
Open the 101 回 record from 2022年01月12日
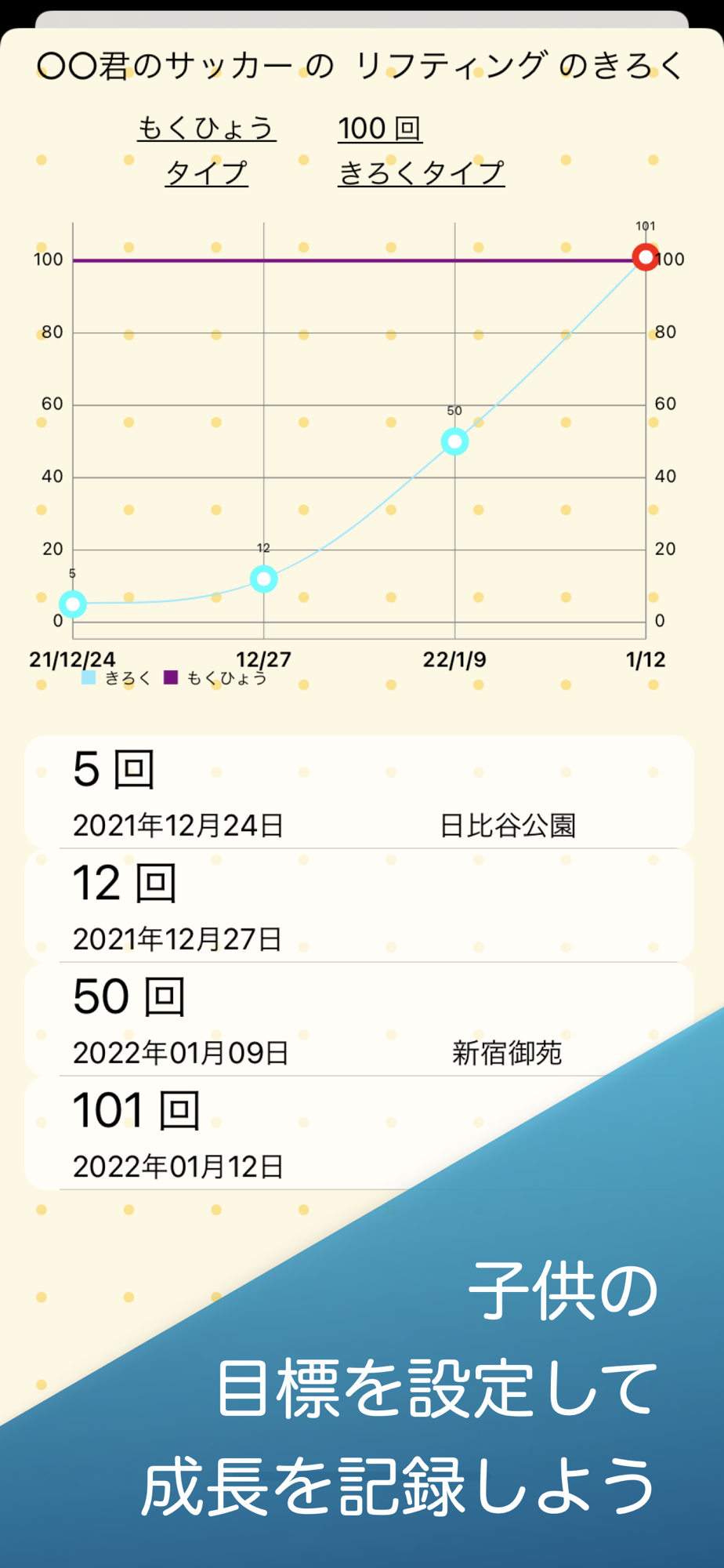[x=359, y=1133]
